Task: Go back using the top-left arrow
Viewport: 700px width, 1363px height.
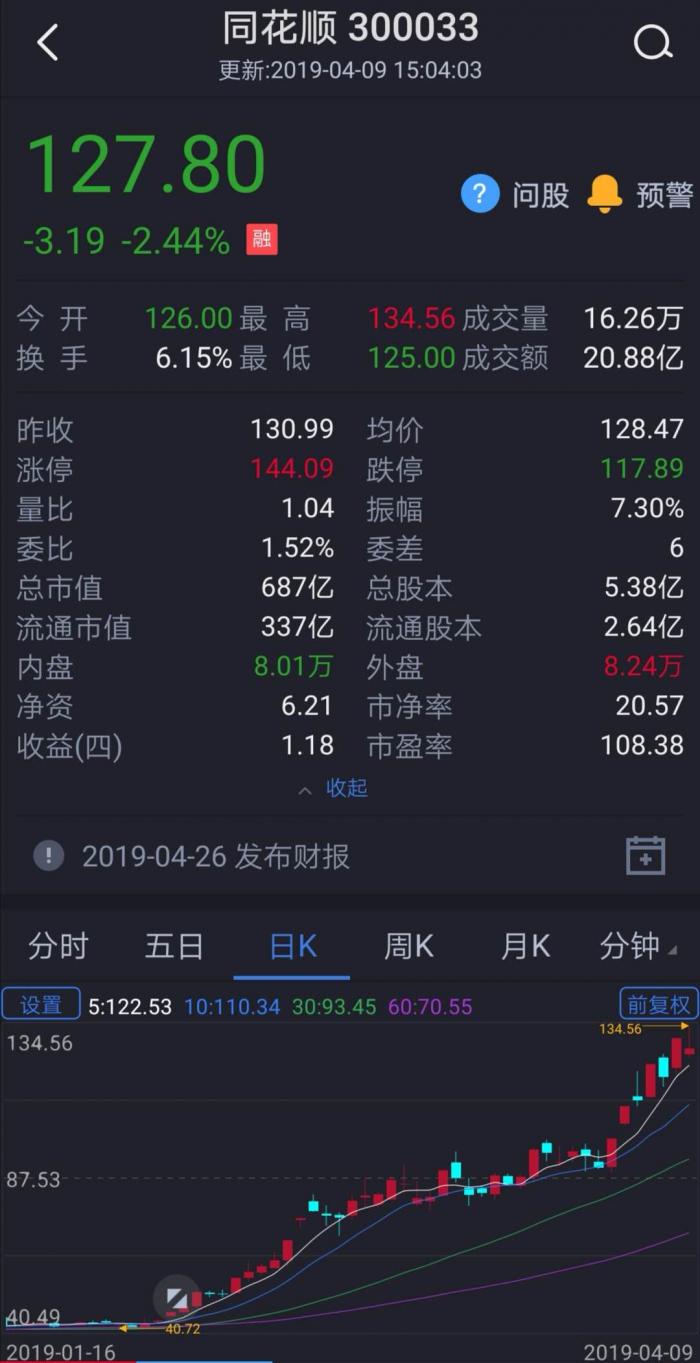Action: [x=47, y=42]
